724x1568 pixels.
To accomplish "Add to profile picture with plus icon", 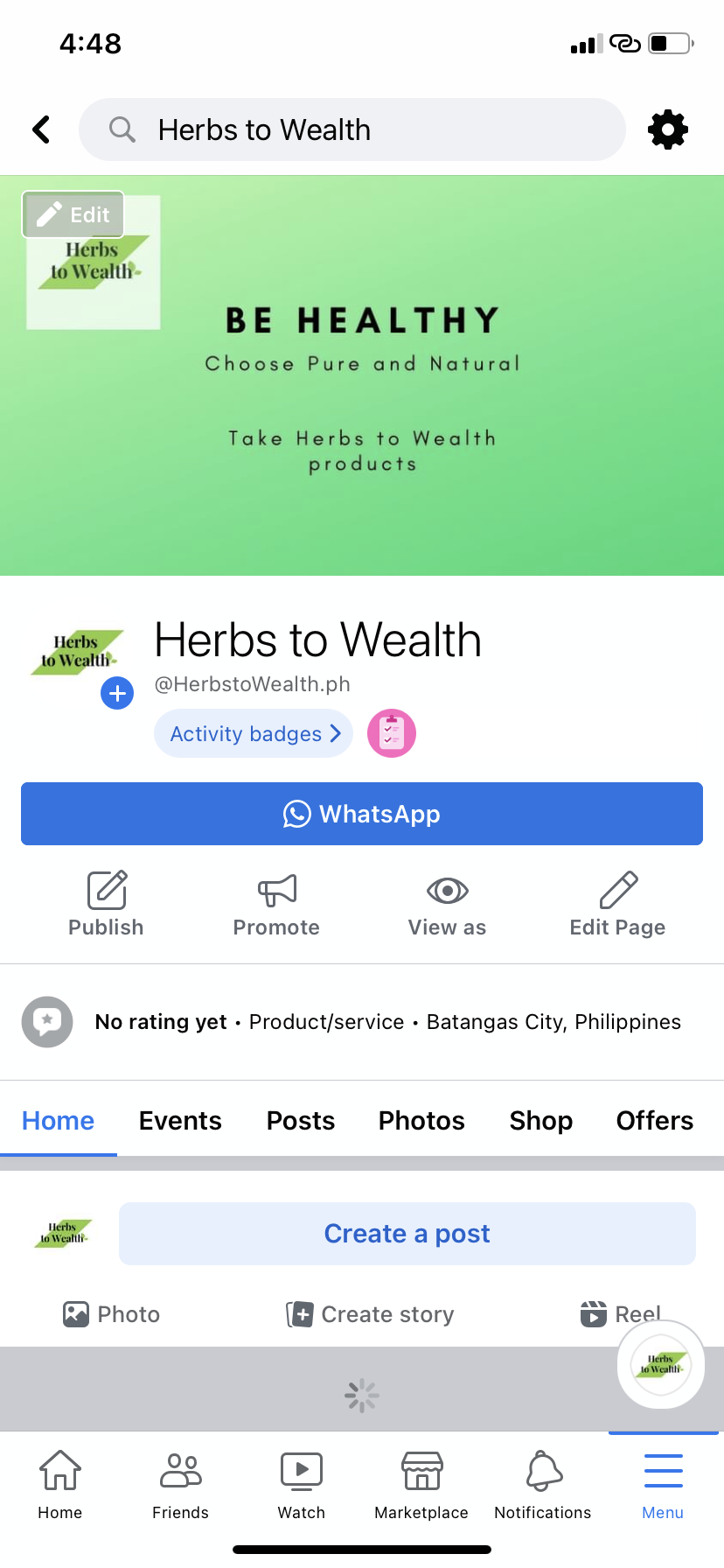I will pyautogui.click(x=117, y=694).
